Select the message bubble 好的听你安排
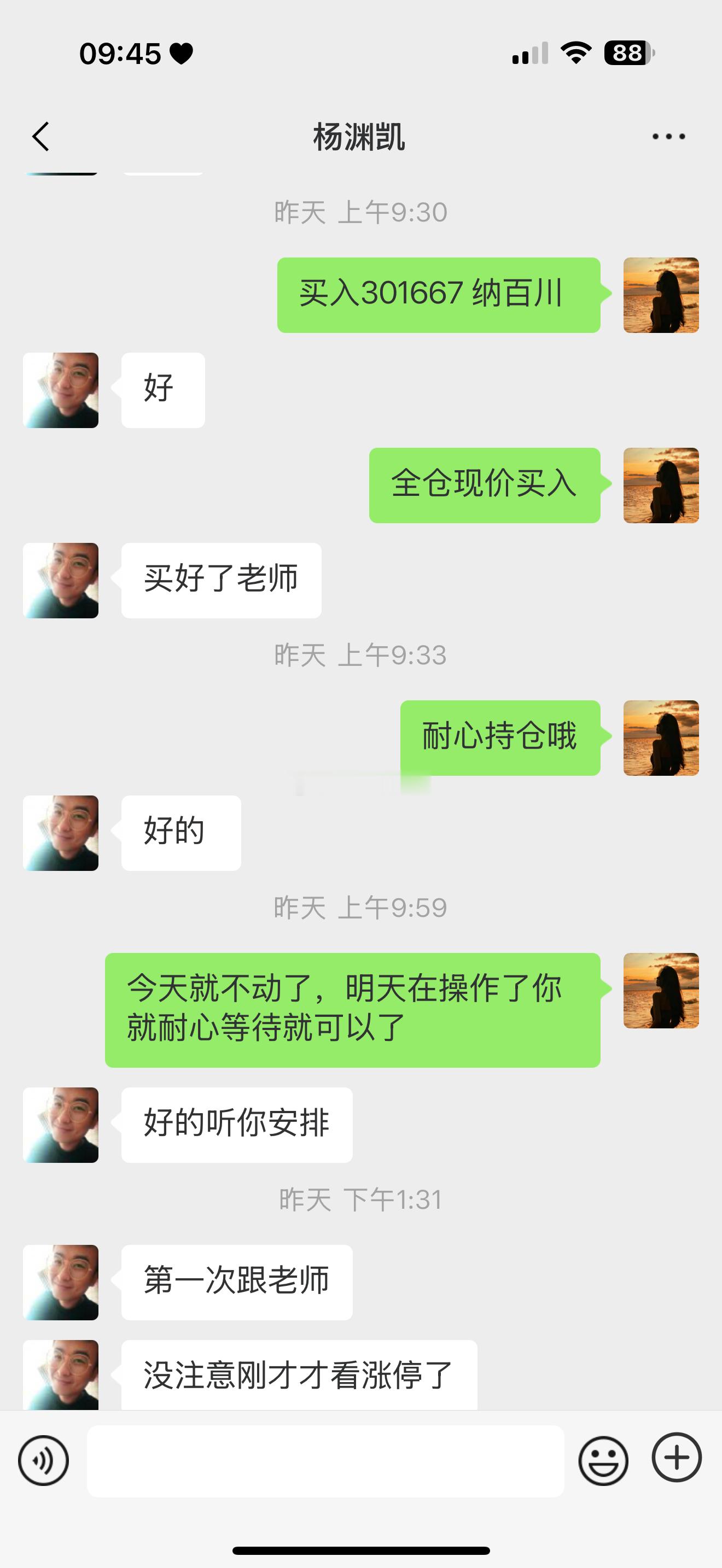Image resolution: width=722 pixels, height=1568 pixels. tap(236, 1124)
